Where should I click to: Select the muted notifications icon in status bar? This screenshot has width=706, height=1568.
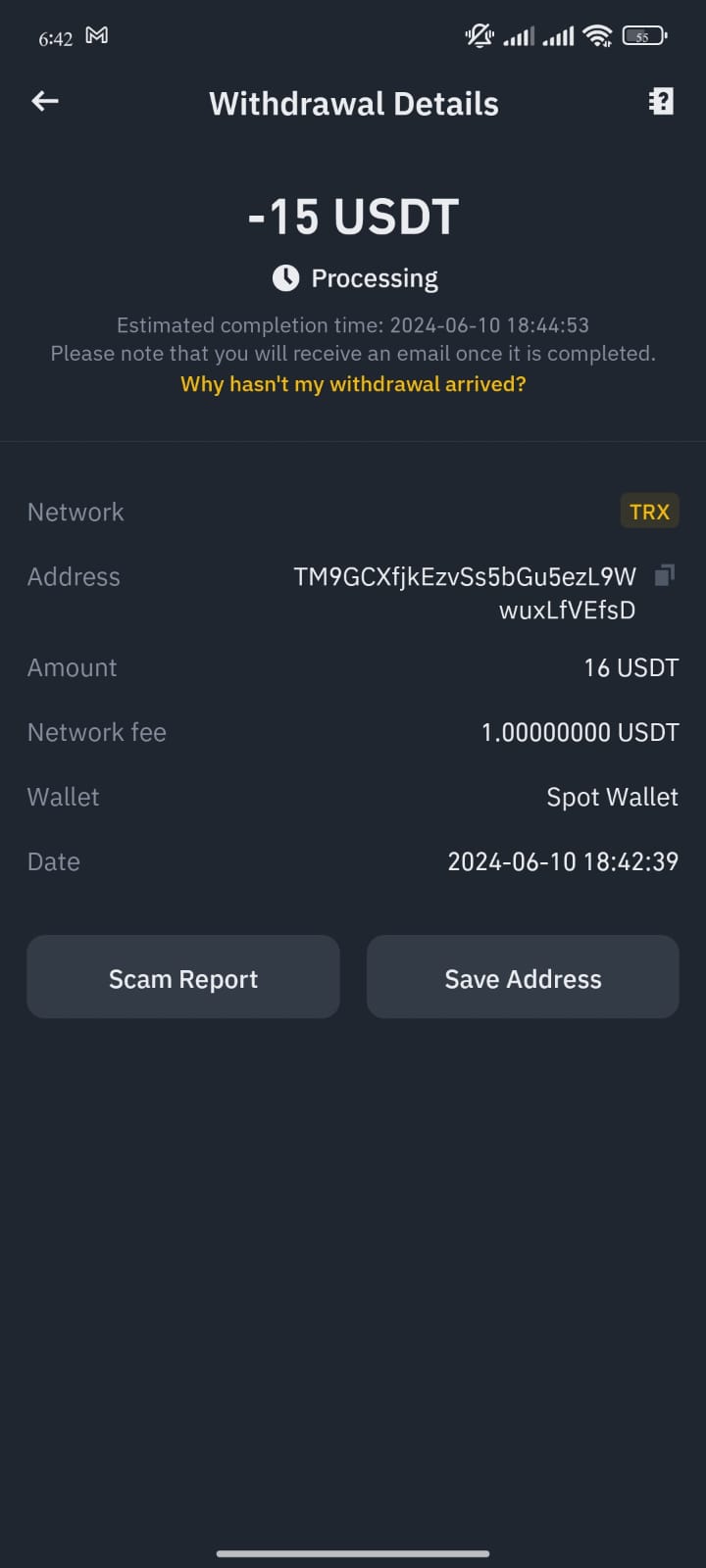tap(478, 34)
